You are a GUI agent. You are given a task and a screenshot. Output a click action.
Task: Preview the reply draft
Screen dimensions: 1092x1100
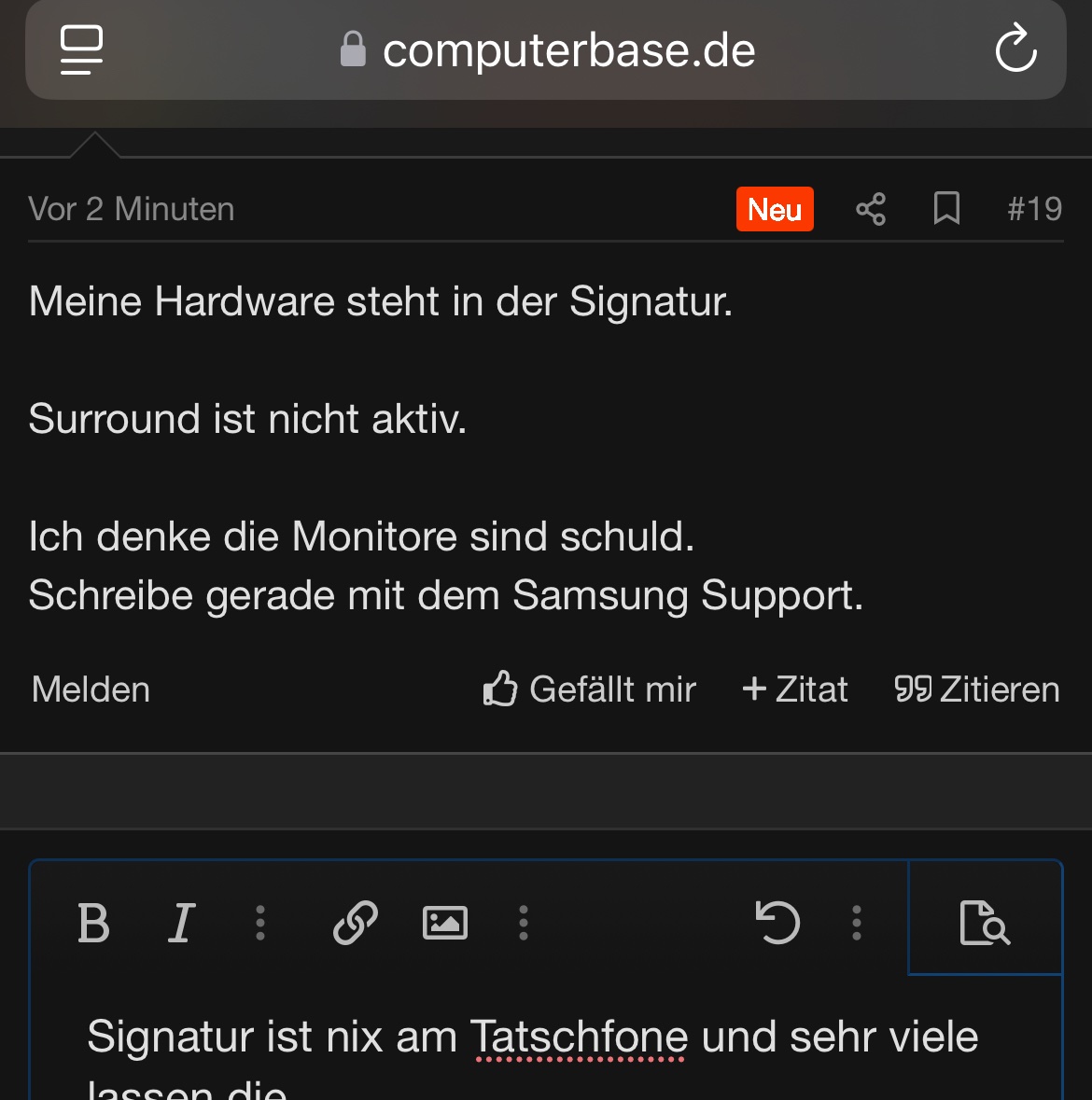(985, 923)
